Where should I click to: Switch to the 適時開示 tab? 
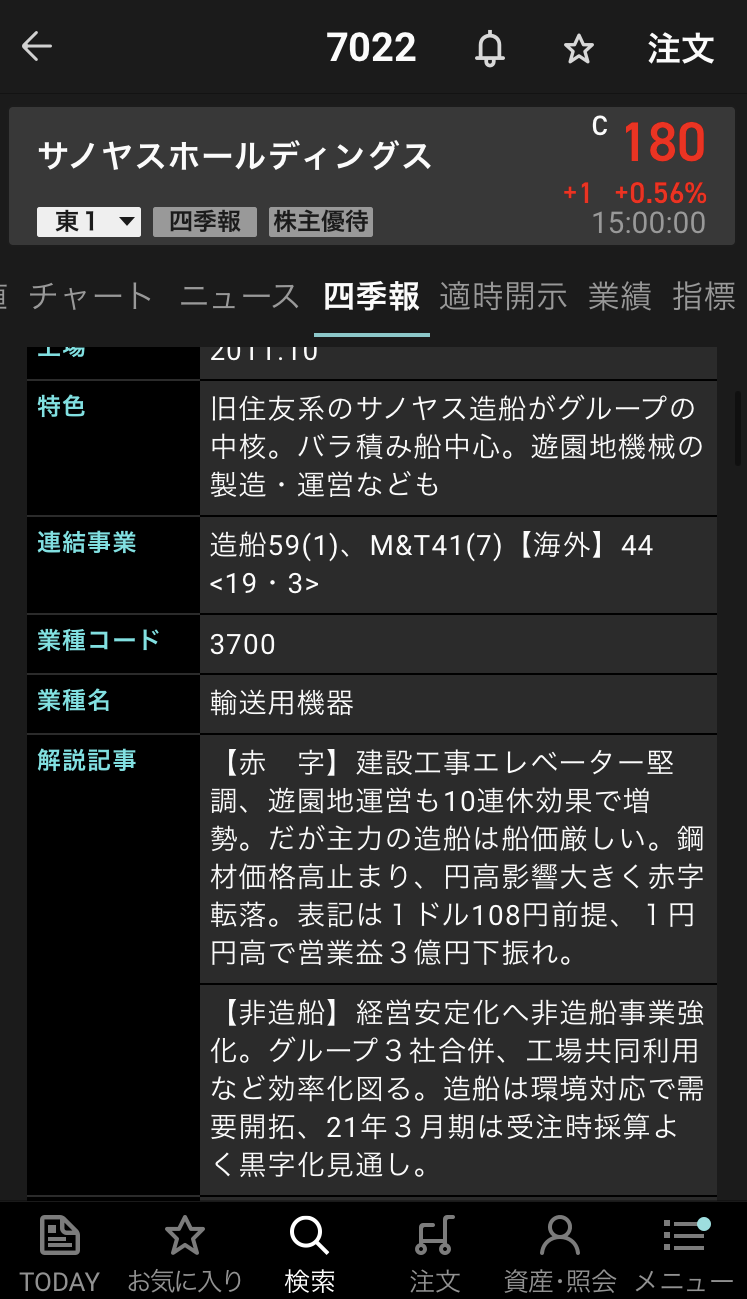pyautogui.click(x=503, y=296)
